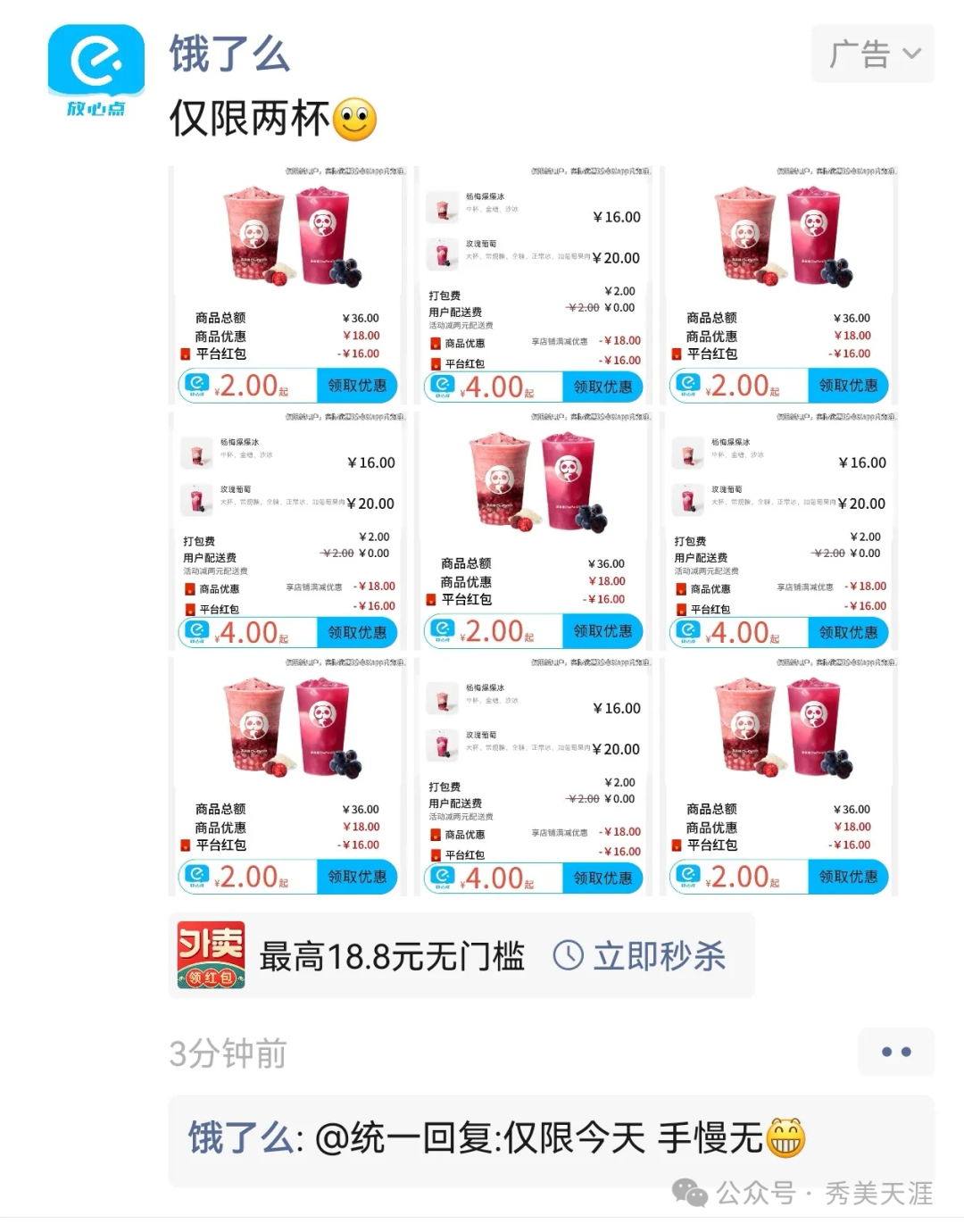964x1232 pixels.
Task: Open the two-dot like and comment menu
Action: click(895, 1052)
